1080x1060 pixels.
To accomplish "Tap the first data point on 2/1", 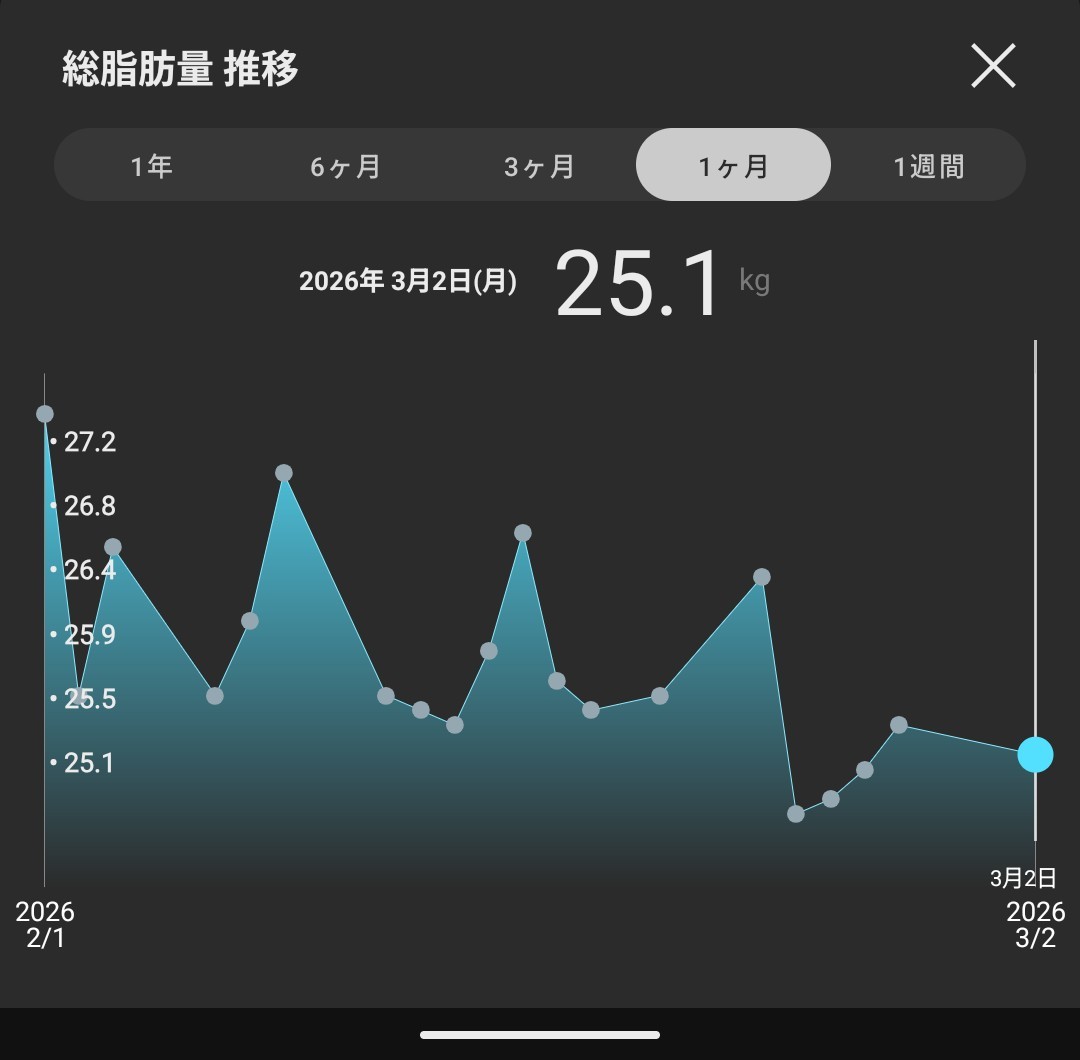I will pyautogui.click(x=45, y=414).
